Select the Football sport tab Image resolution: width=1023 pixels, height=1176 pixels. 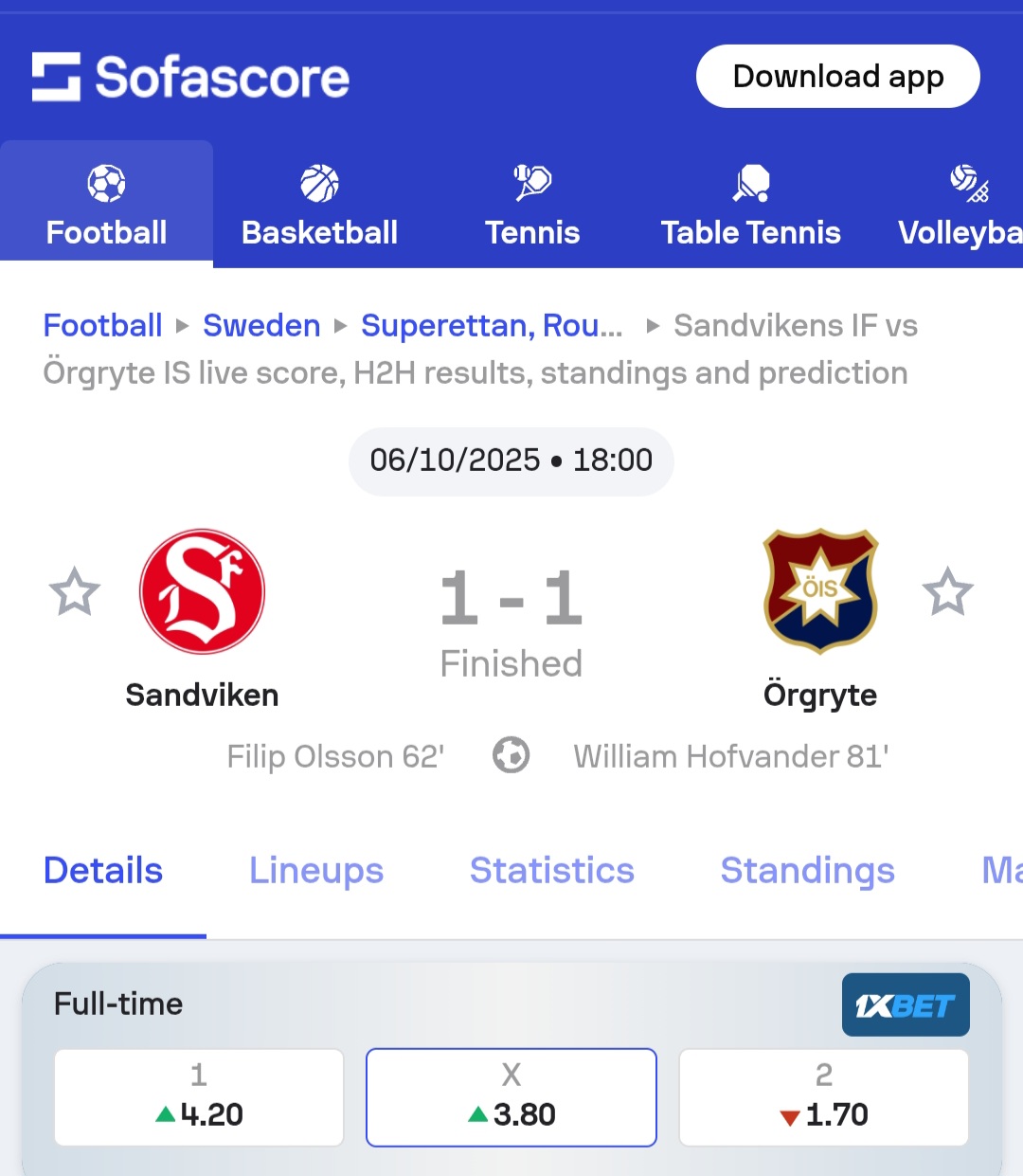pos(106,206)
